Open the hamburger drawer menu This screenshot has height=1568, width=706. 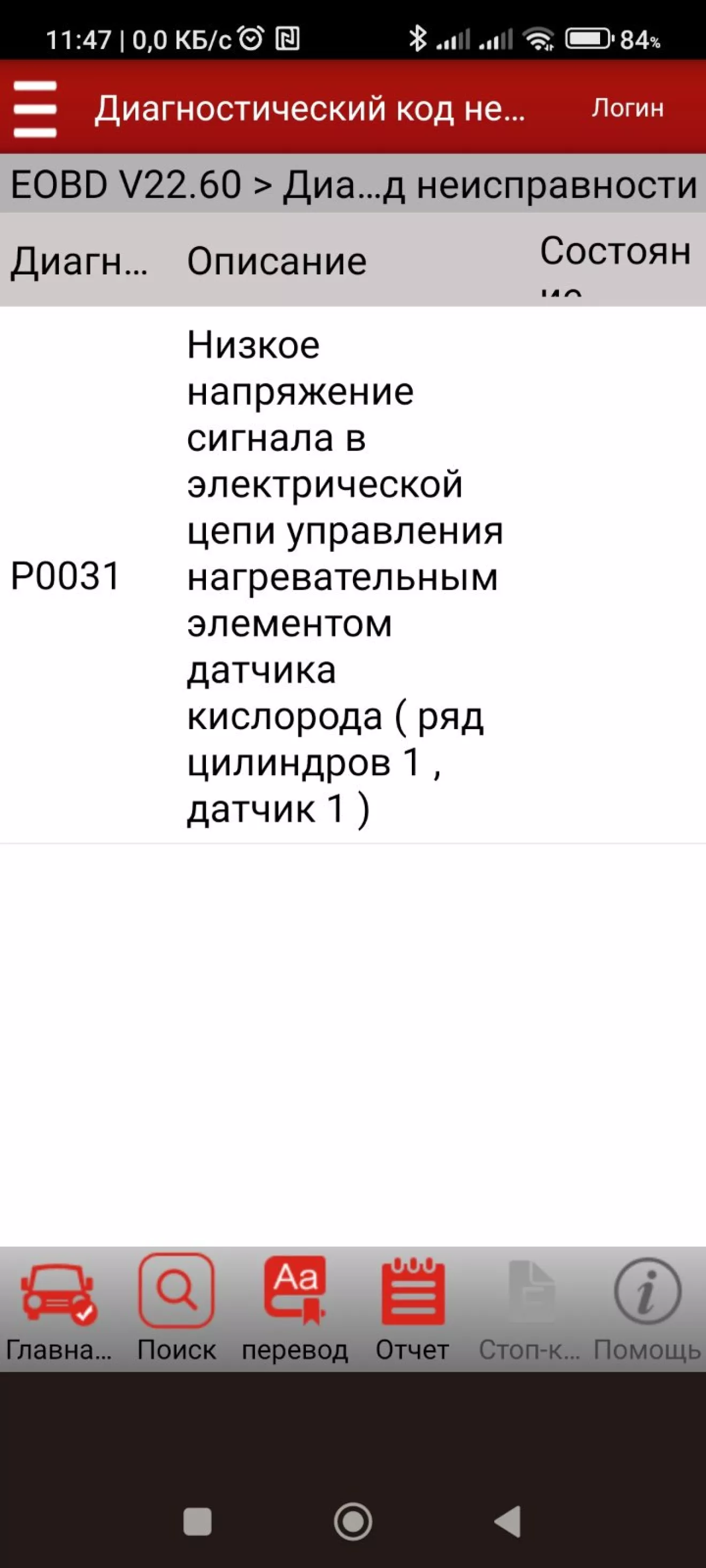point(35,109)
